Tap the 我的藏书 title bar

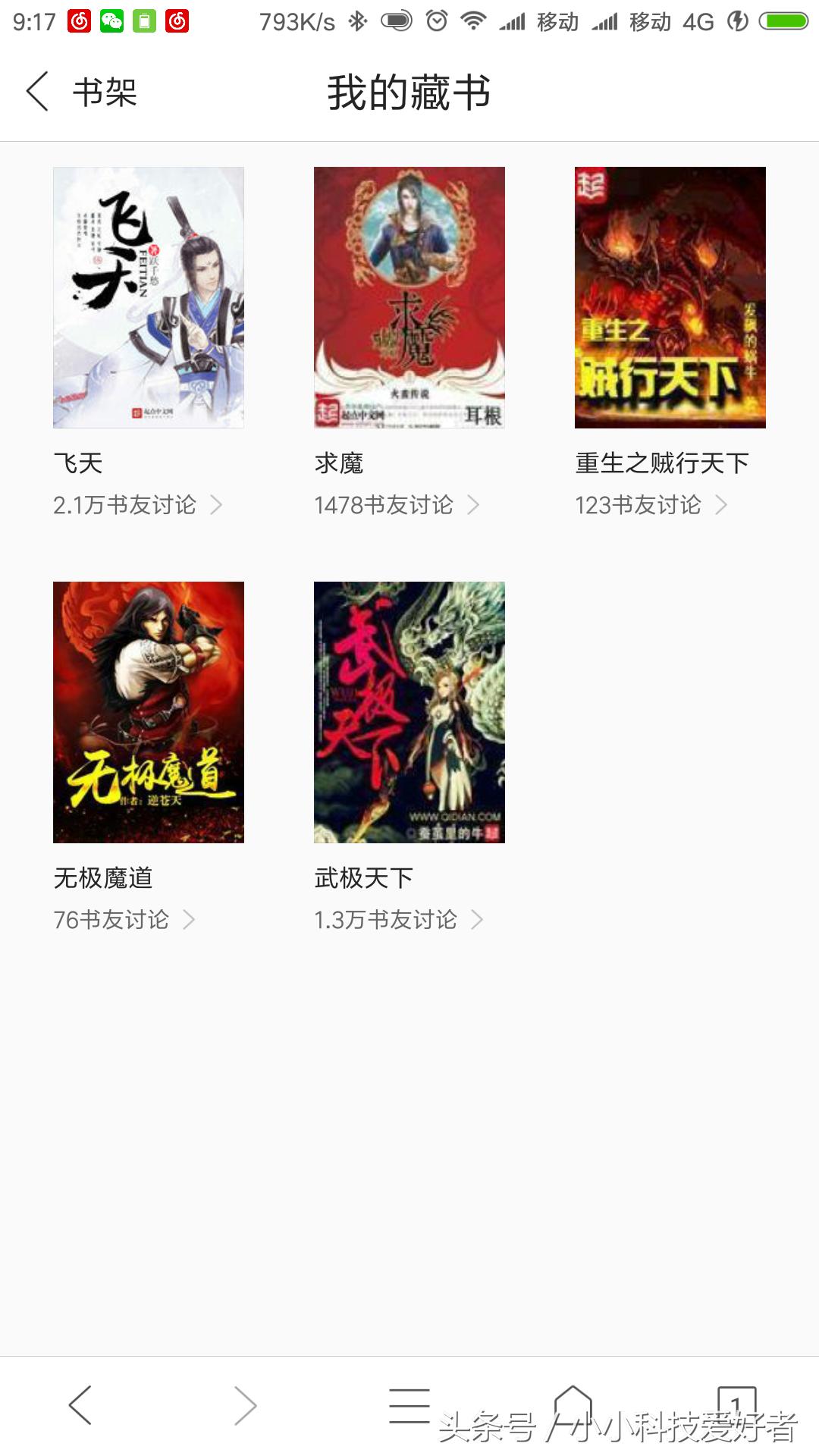[409, 91]
